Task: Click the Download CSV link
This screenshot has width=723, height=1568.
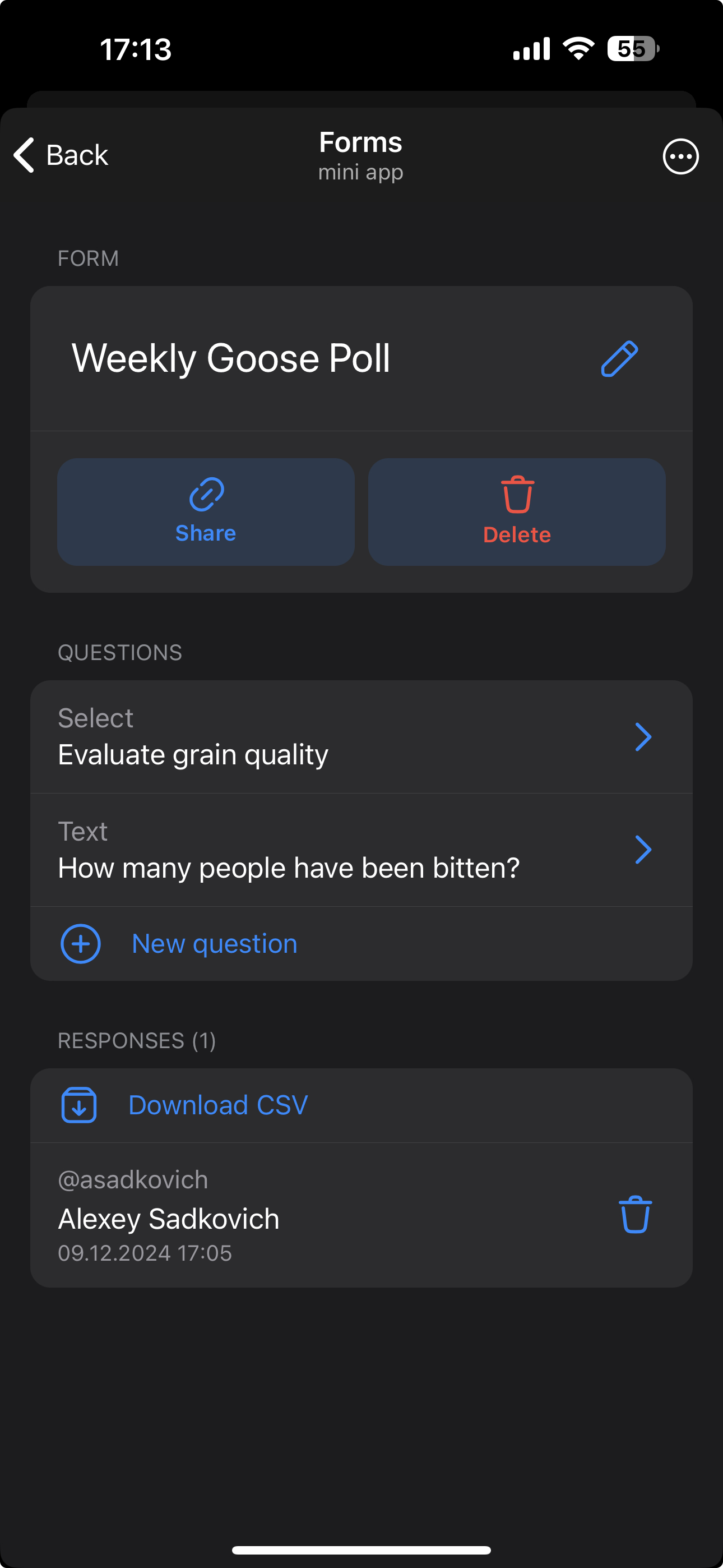Action: 217,1104
